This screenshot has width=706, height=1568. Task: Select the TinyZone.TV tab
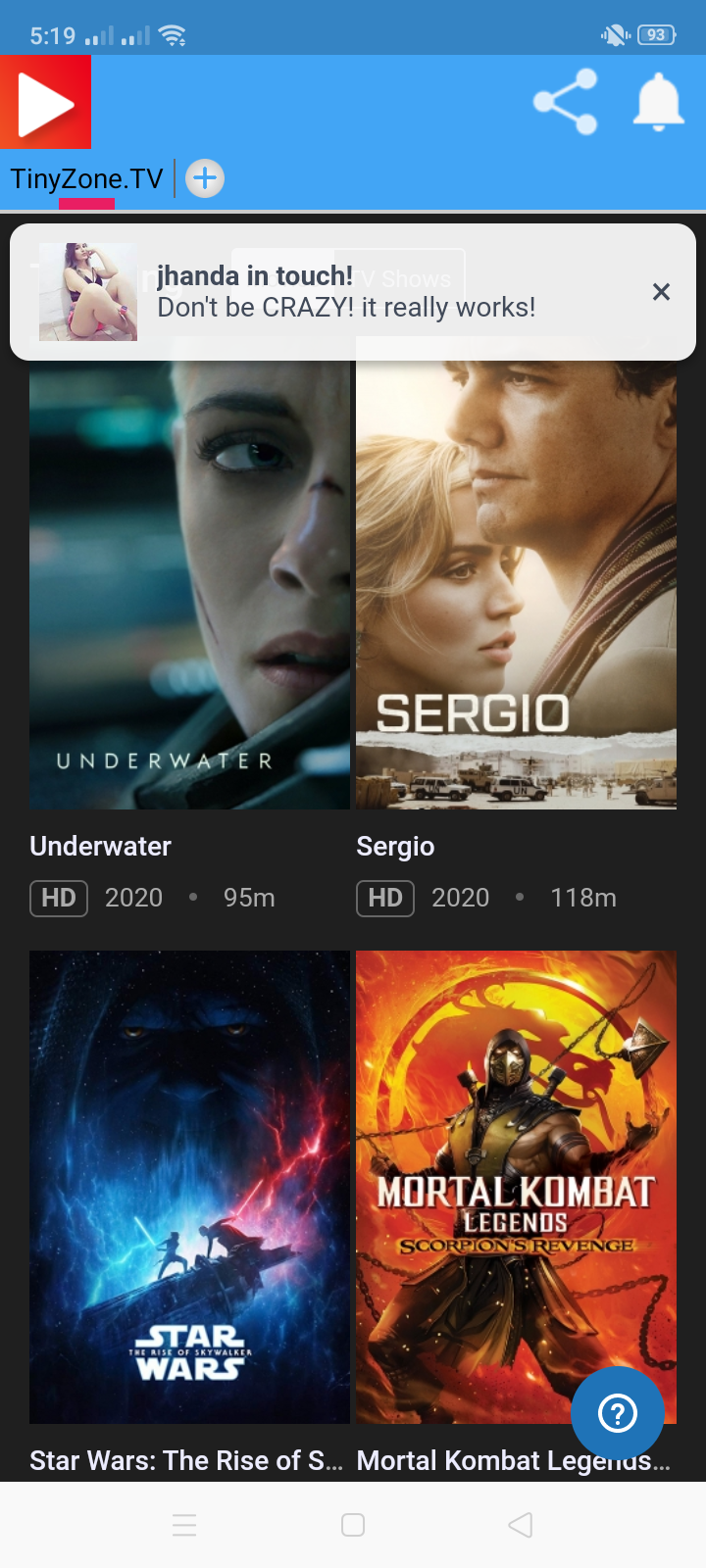coord(86,179)
